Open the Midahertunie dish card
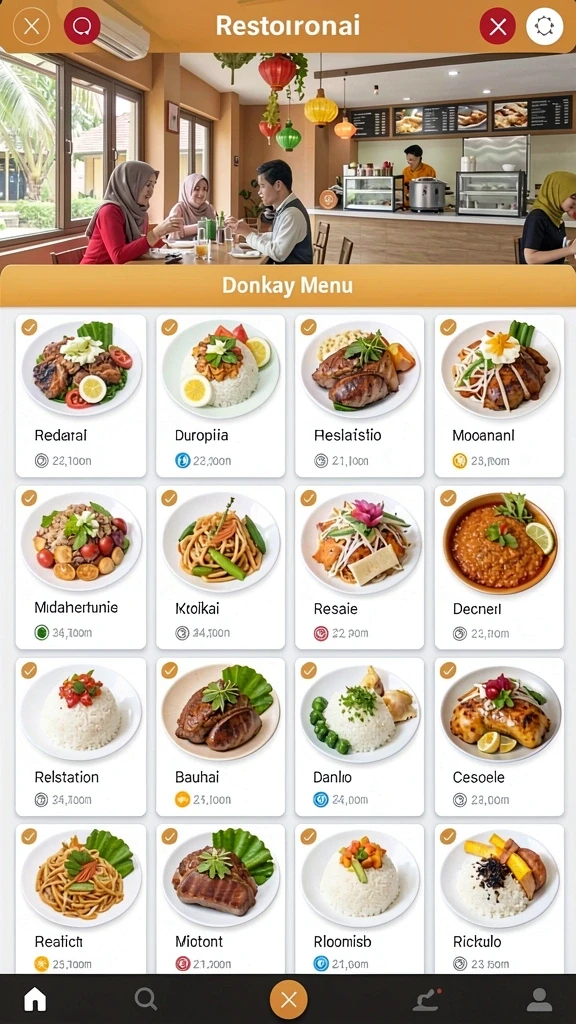The width and height of the screenshot is (576, 1024). (x=81, y=567)
